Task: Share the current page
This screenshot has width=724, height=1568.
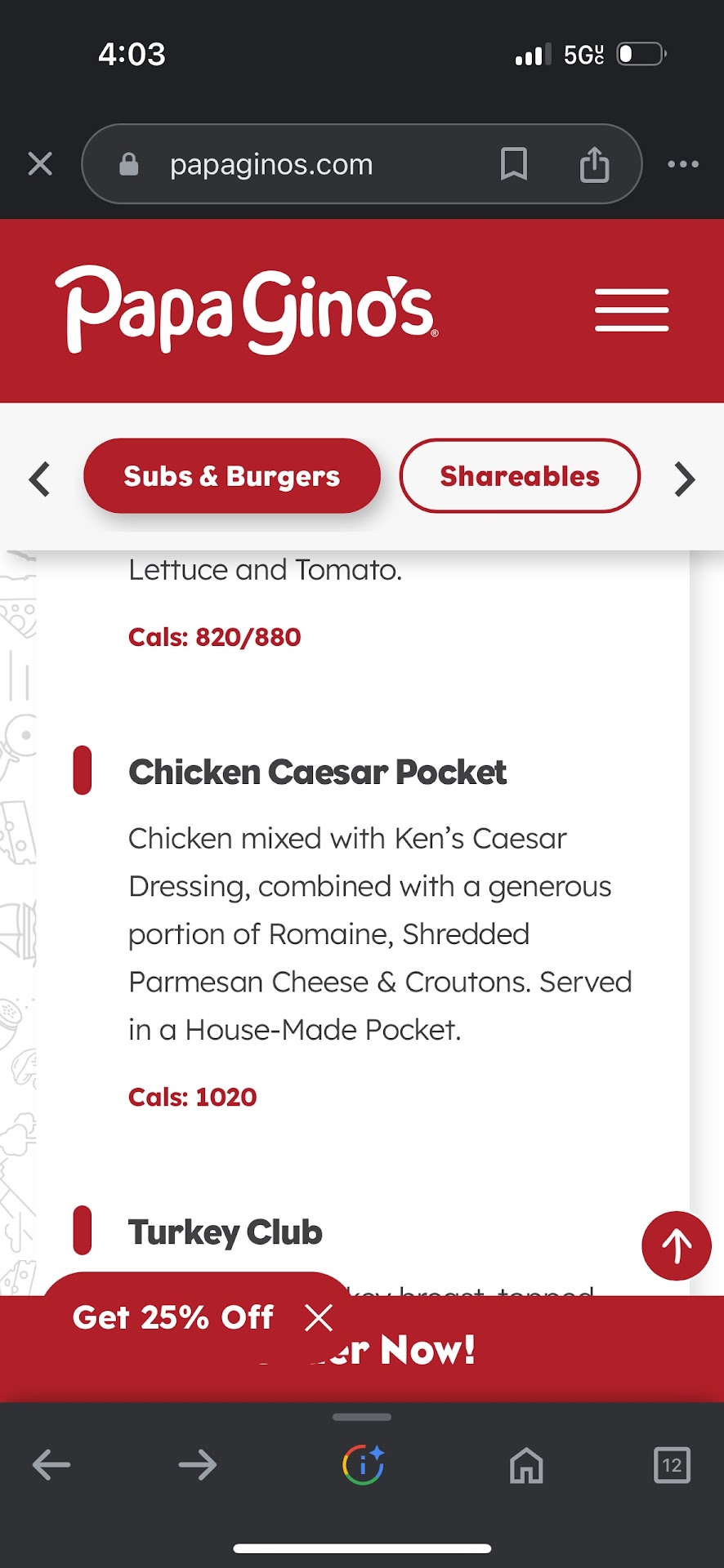Action: click(x=594, y=164)
